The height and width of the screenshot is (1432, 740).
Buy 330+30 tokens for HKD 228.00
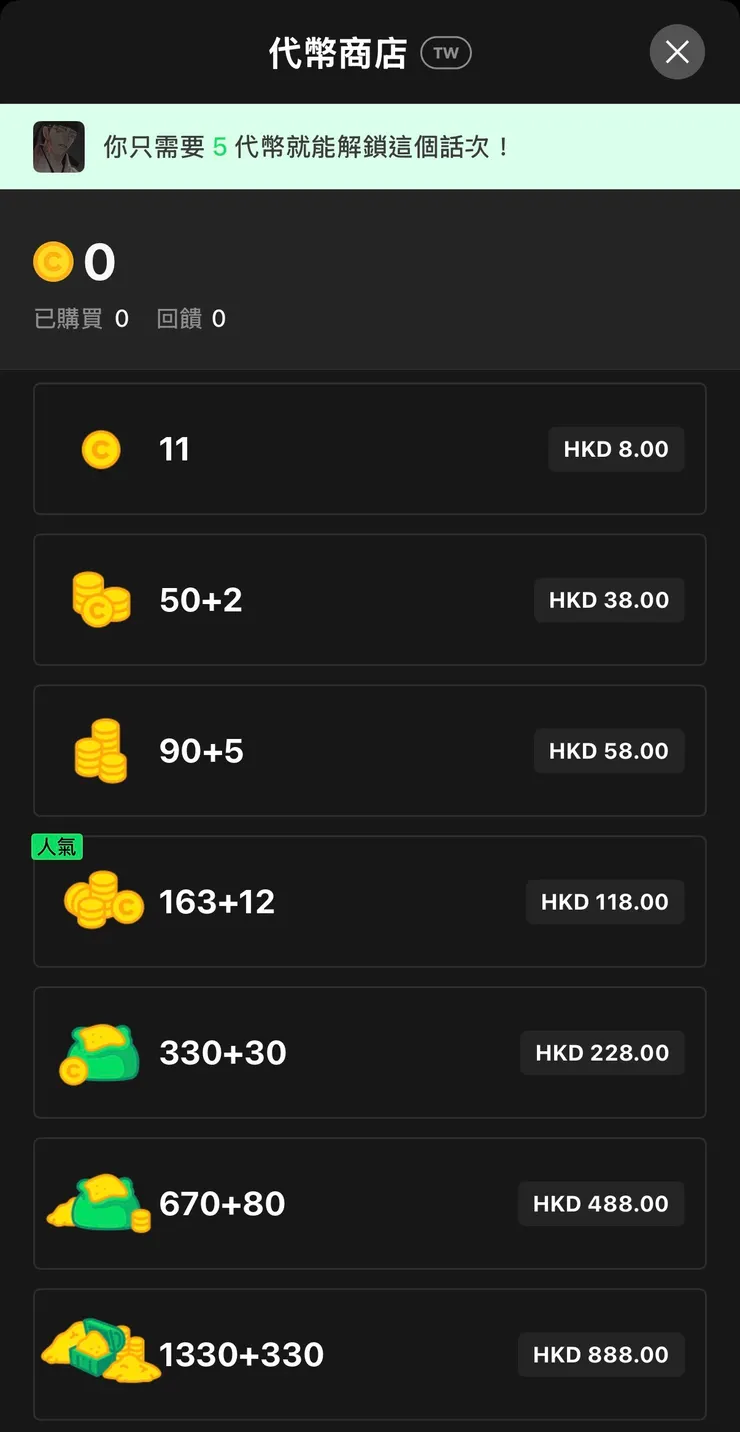point(601,1053)
